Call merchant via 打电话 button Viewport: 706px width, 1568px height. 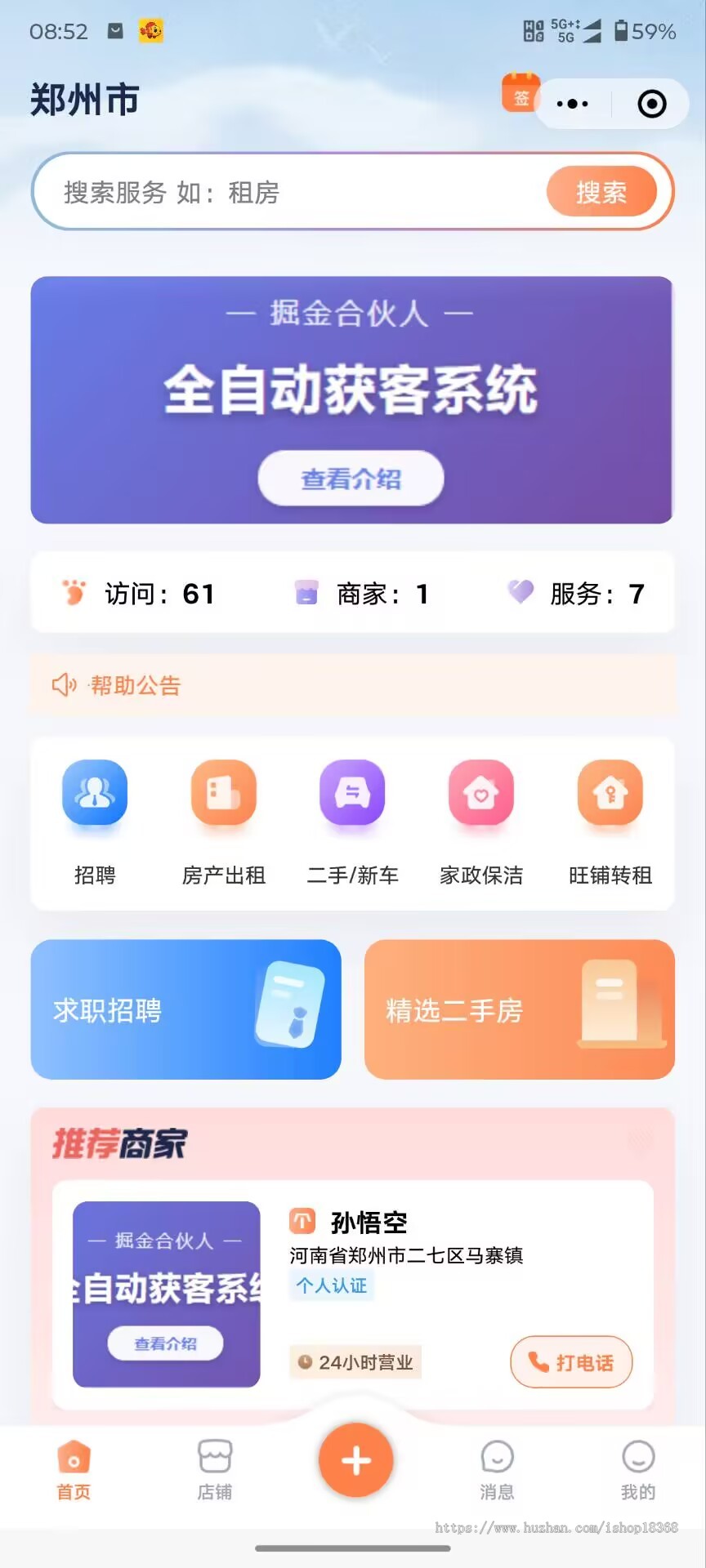coord(571,1362)
